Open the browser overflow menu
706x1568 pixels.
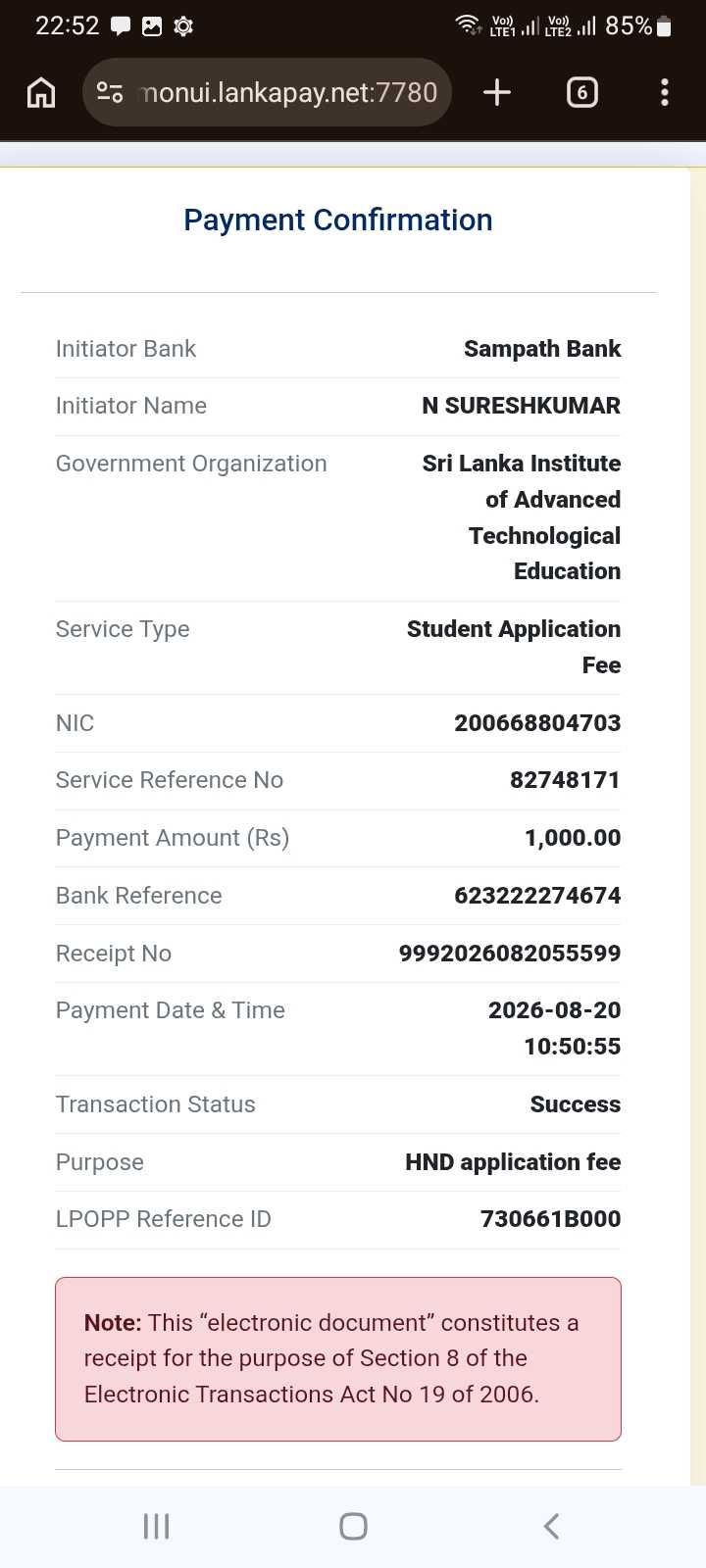click(x=665, y=92)
